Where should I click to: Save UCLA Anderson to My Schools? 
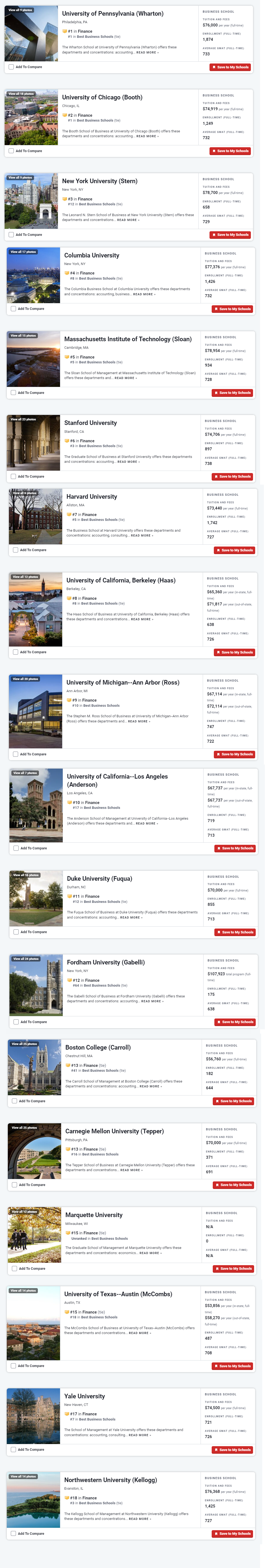coord(235,849)
